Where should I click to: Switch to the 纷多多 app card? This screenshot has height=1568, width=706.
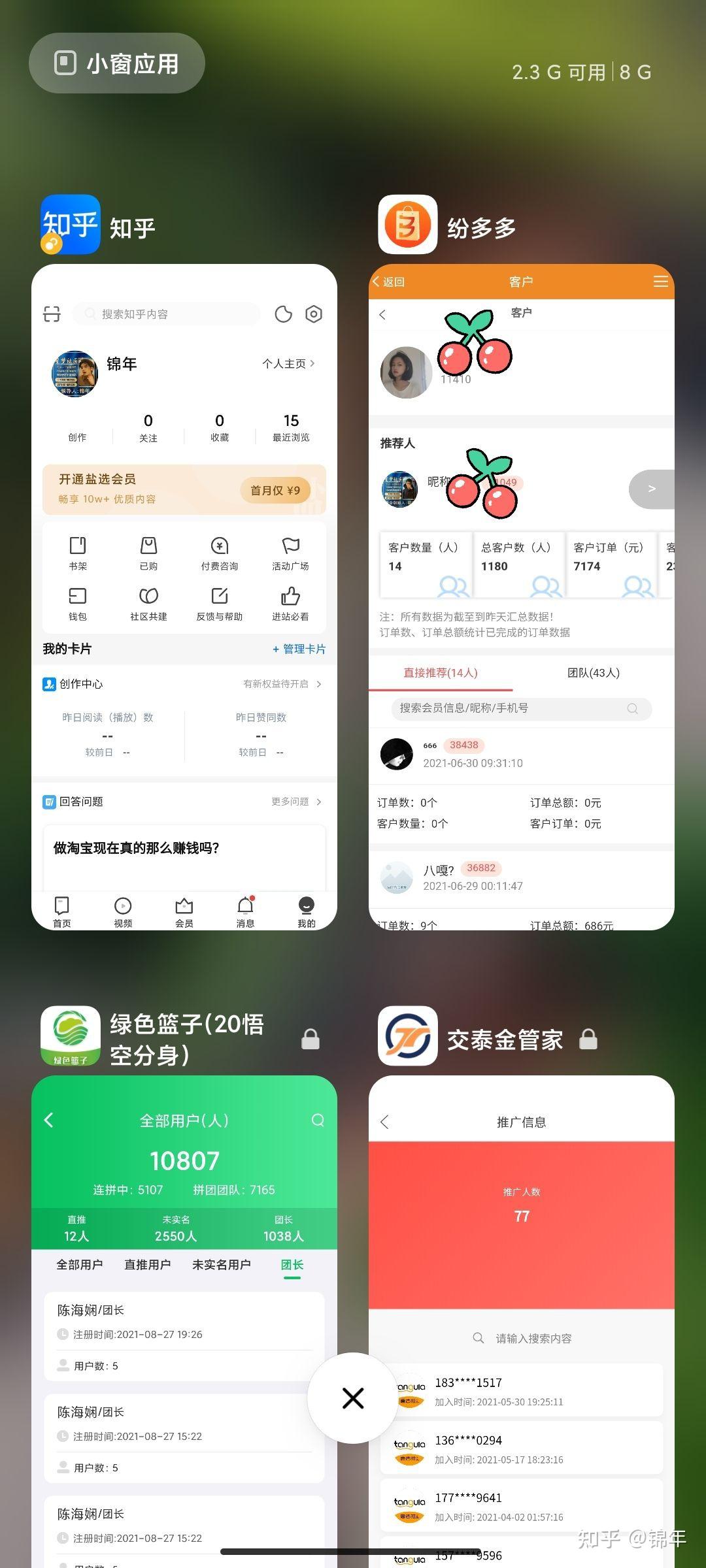point(522,597)
